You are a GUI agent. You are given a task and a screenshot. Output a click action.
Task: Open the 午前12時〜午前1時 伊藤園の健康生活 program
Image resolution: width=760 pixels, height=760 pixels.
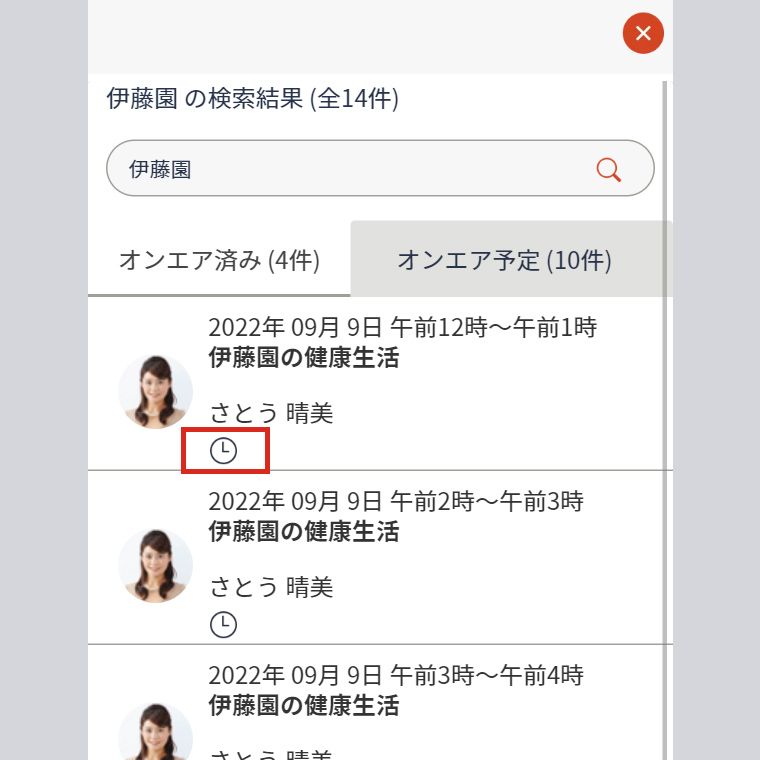pyautogui.click(x=303, y=358)
